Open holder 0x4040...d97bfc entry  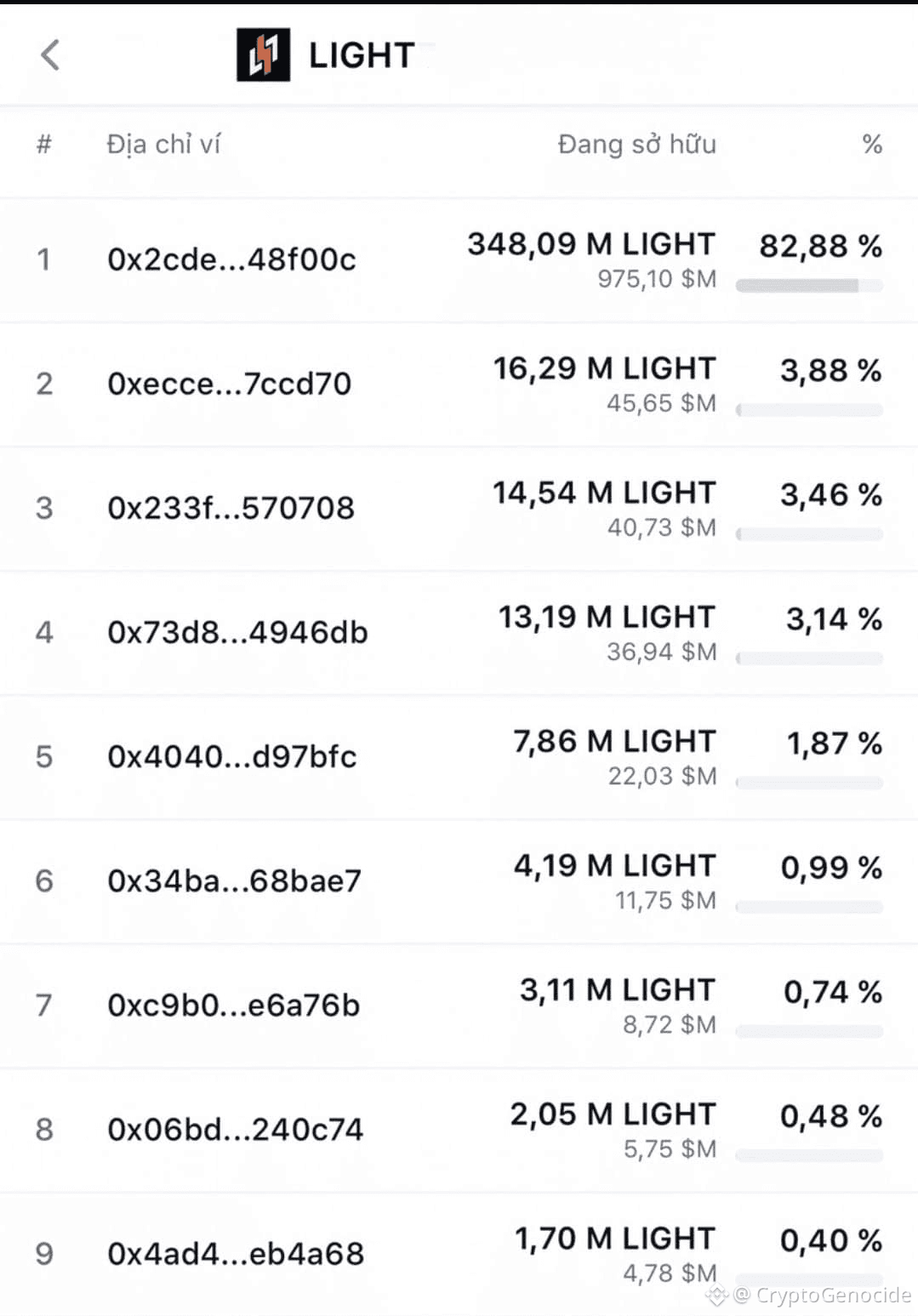[231, 756]
